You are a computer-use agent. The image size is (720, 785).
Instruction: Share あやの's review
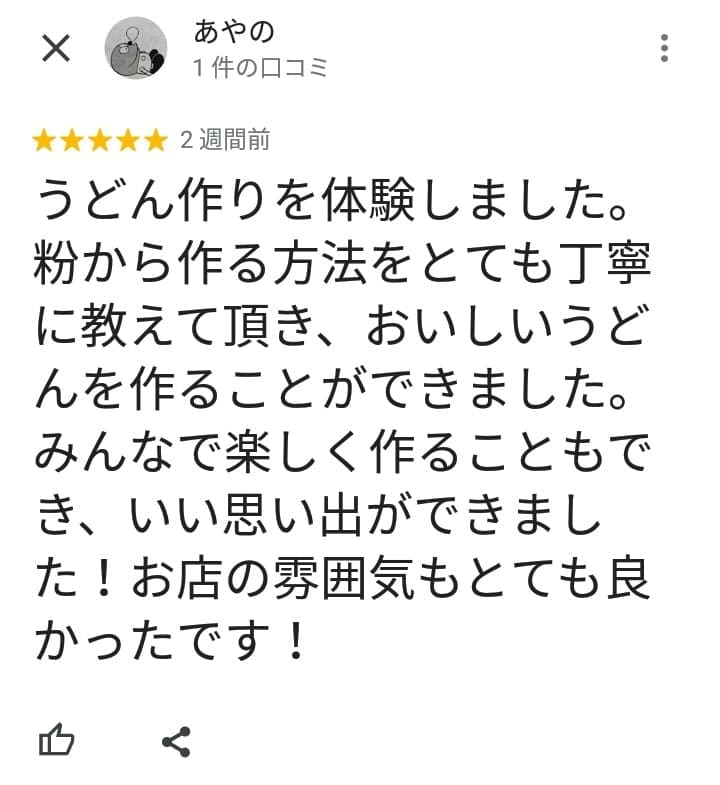click(176, 741)
